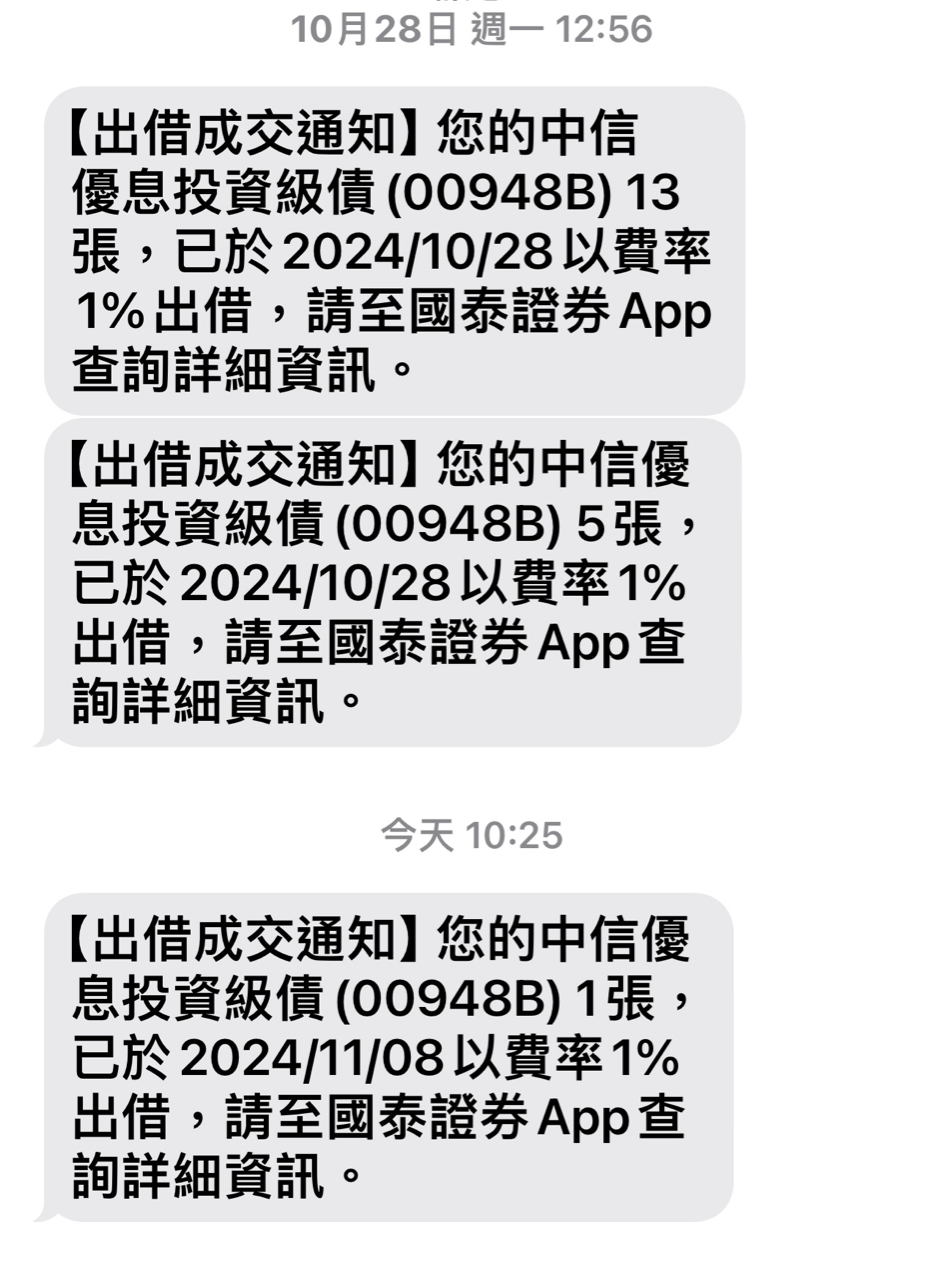
Task: Tap the cut-off header area above the date
Action: 472,5
